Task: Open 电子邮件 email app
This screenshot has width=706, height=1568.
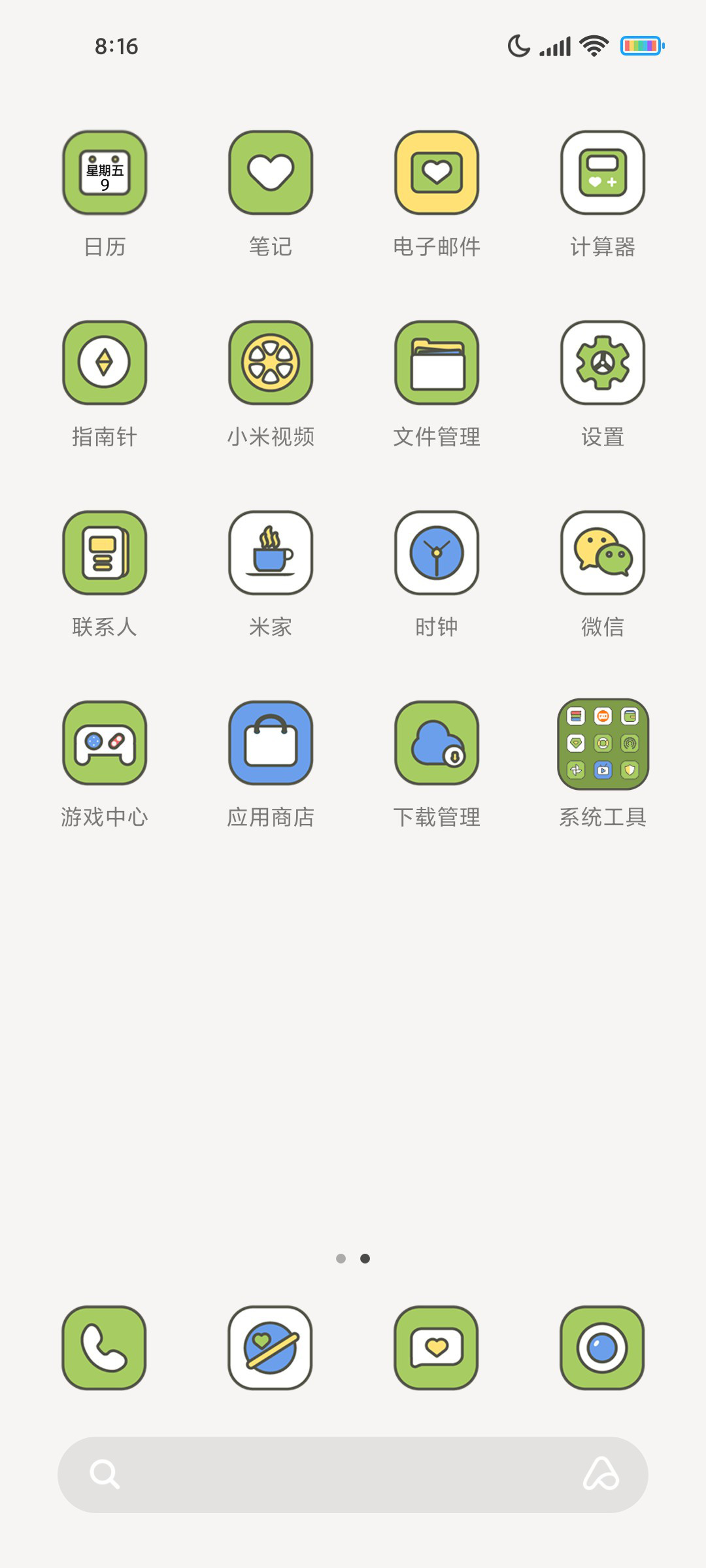Action: coord(437,172)
